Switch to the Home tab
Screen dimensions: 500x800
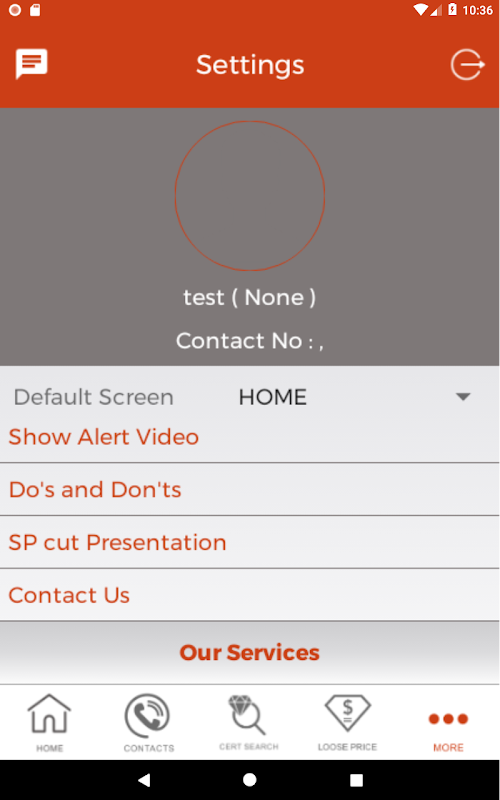click(49, 722)
